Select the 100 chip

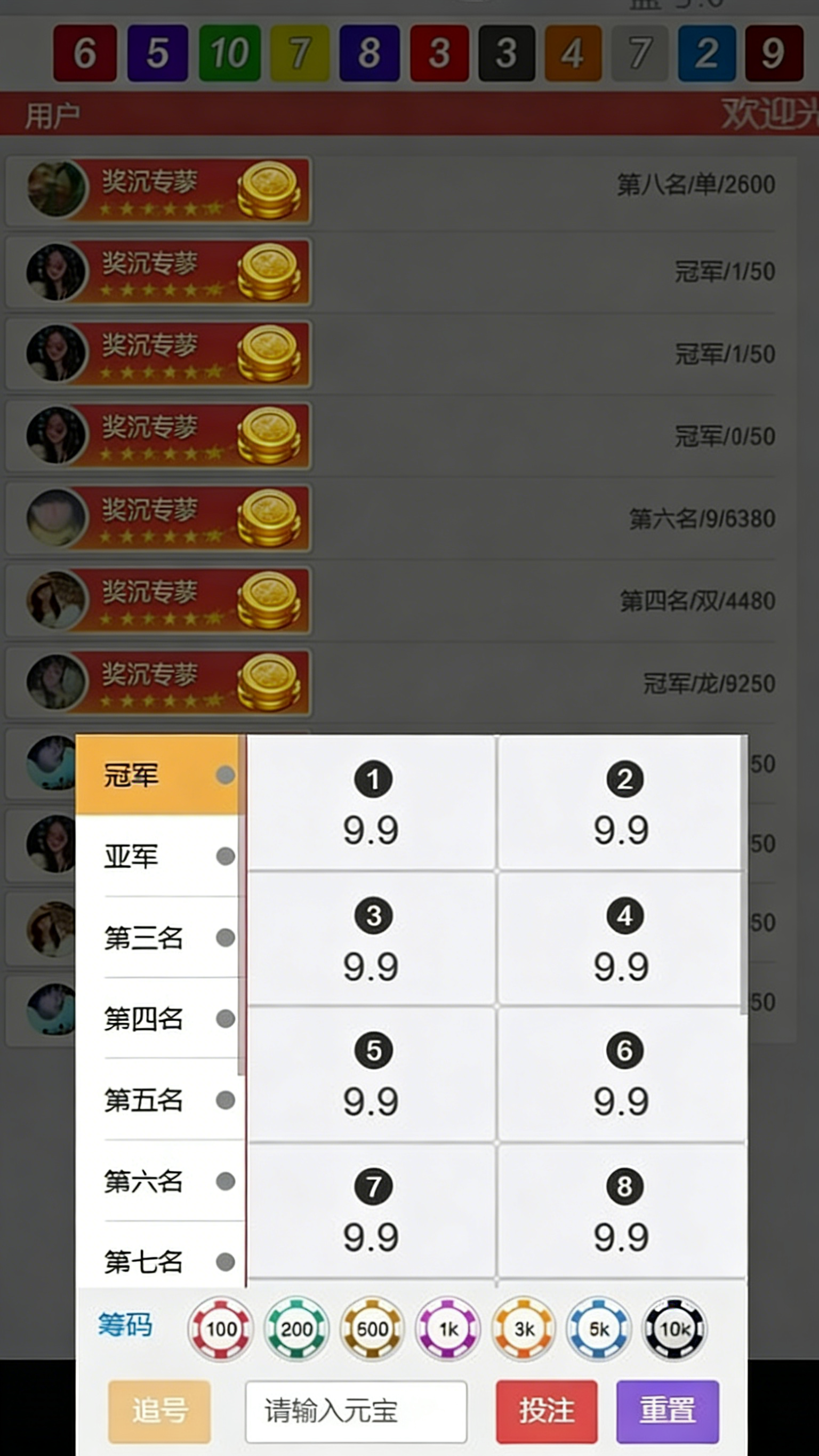(x=221, y=1329)
